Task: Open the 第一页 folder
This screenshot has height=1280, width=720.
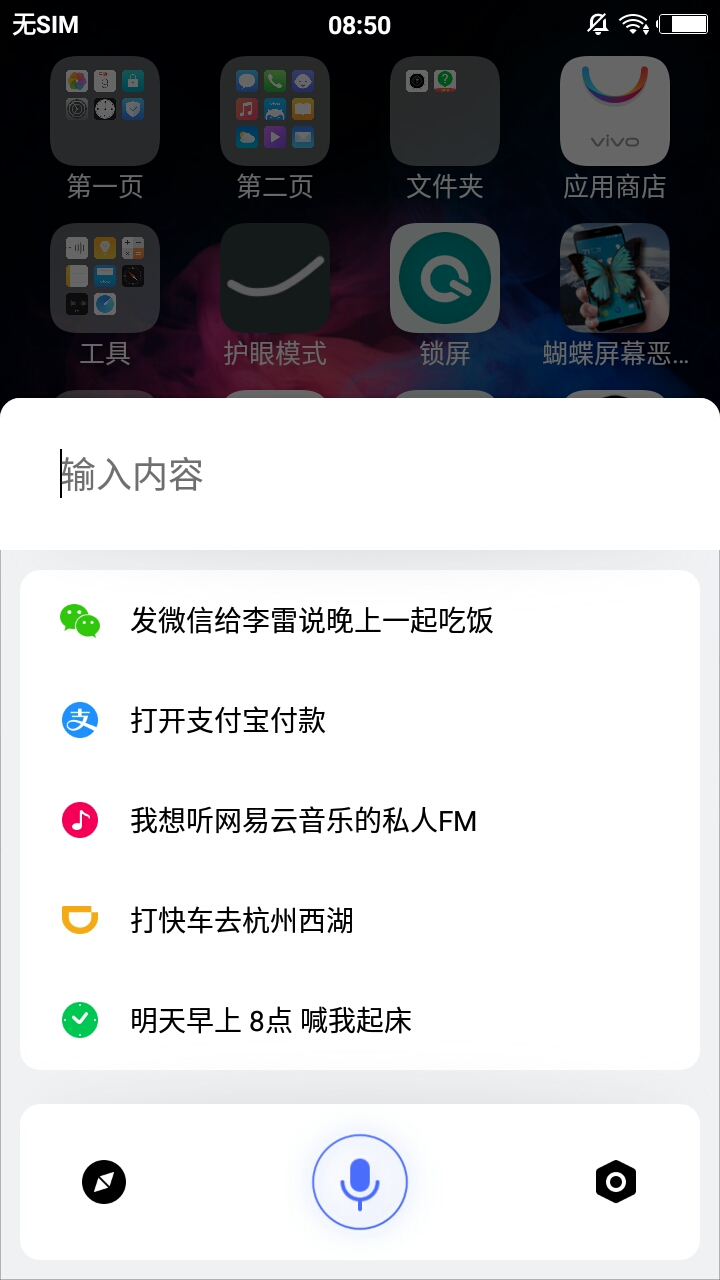Action: coord(105,110)
